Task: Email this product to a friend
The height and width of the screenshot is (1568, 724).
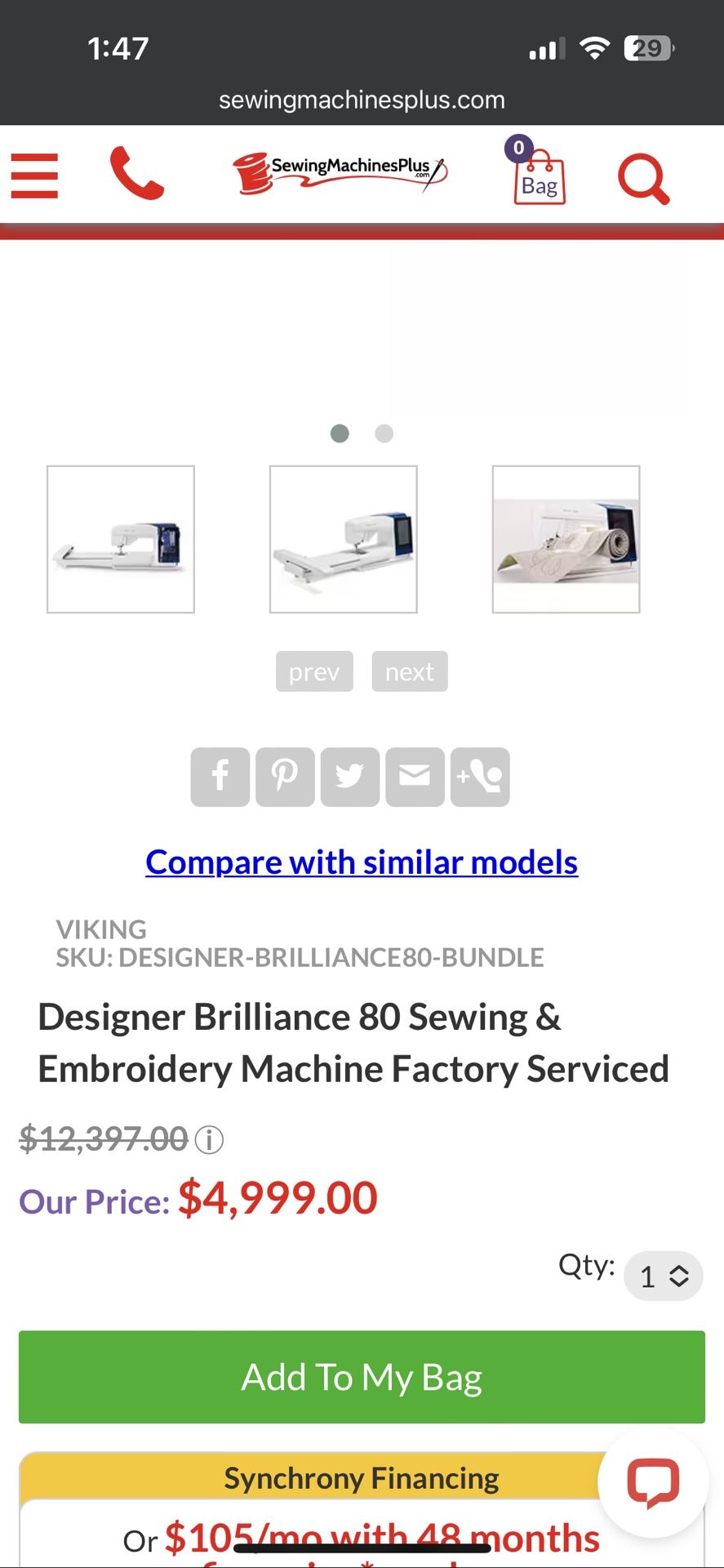Action: coord(415,776)
